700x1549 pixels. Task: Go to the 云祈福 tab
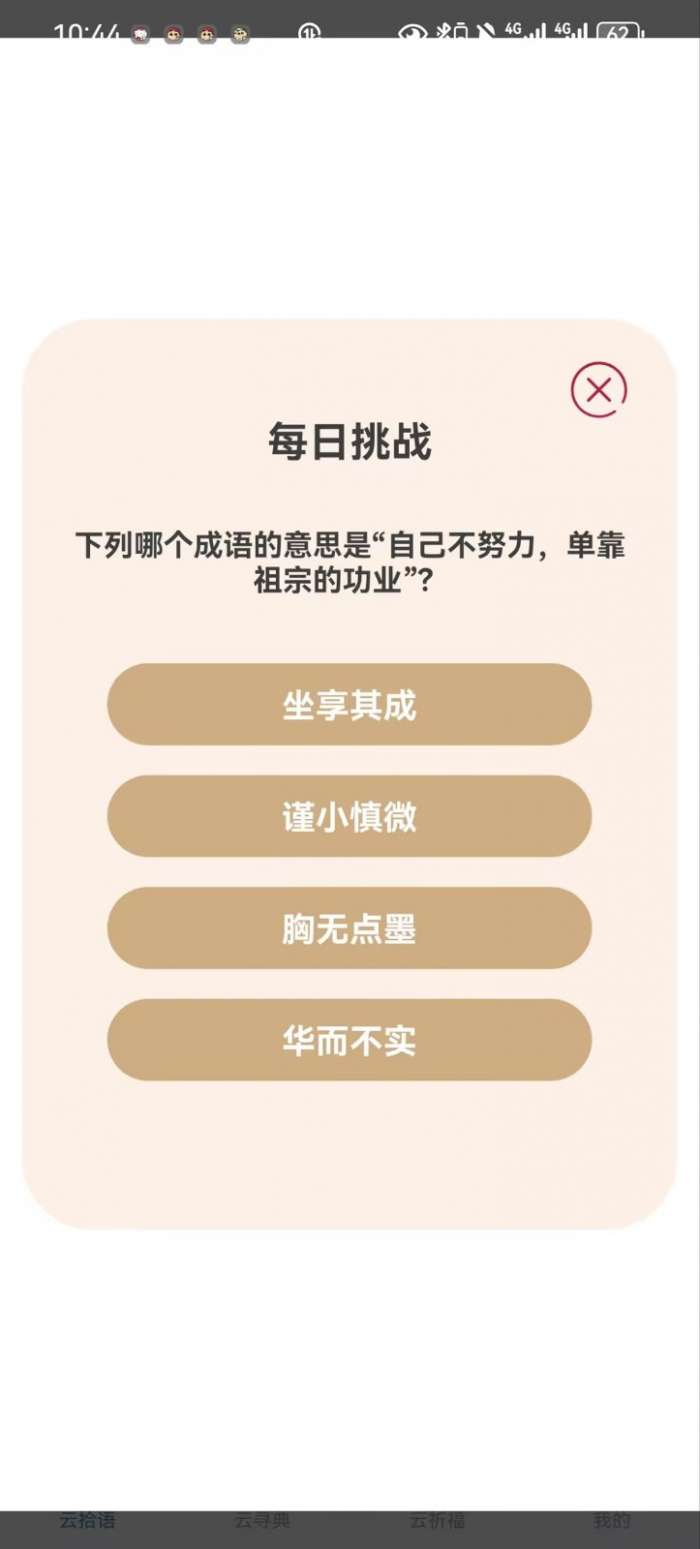pyautogui.click(x=437, y=1521)
